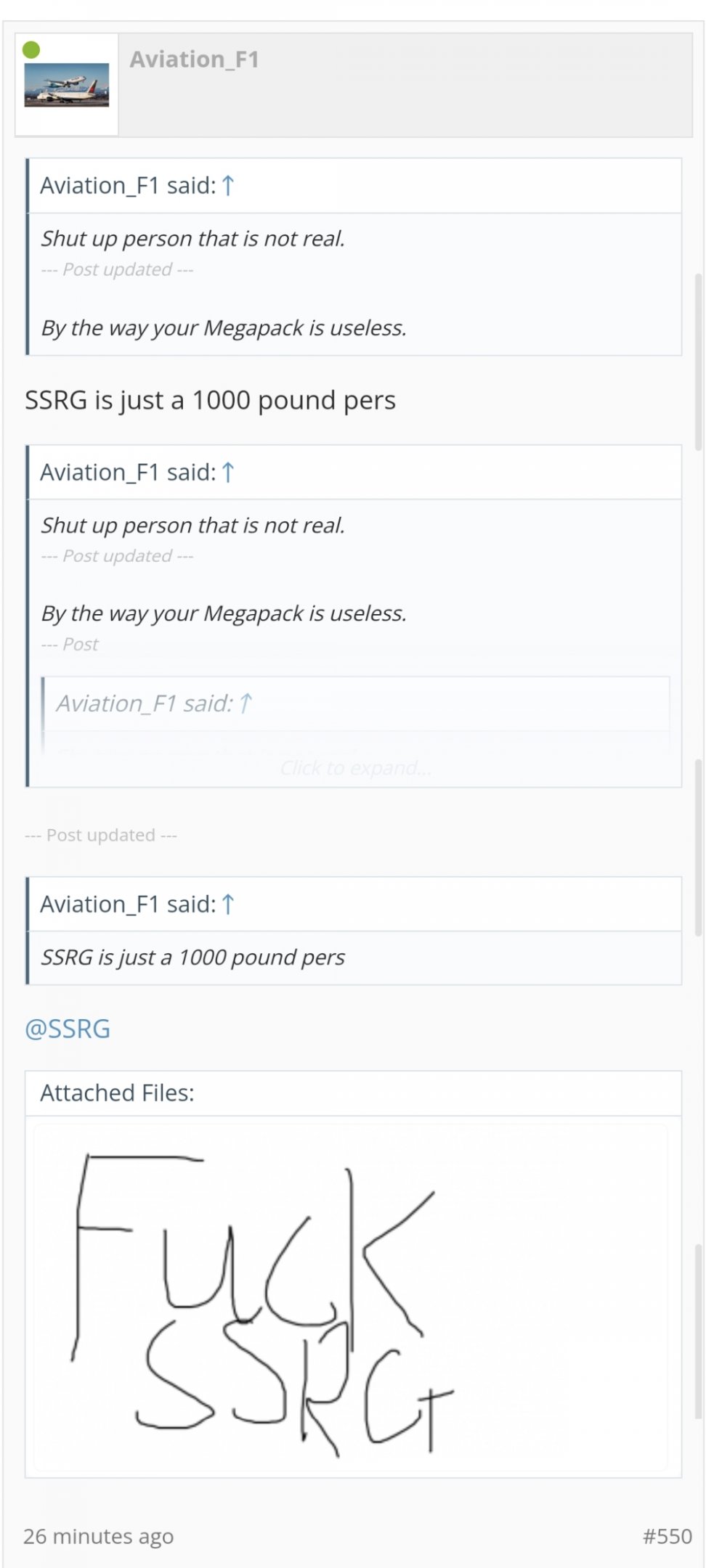This screenshot has height=1568, width=706.
Task: Expand the nested quote via Click to expand
Action: coord(355,767)
